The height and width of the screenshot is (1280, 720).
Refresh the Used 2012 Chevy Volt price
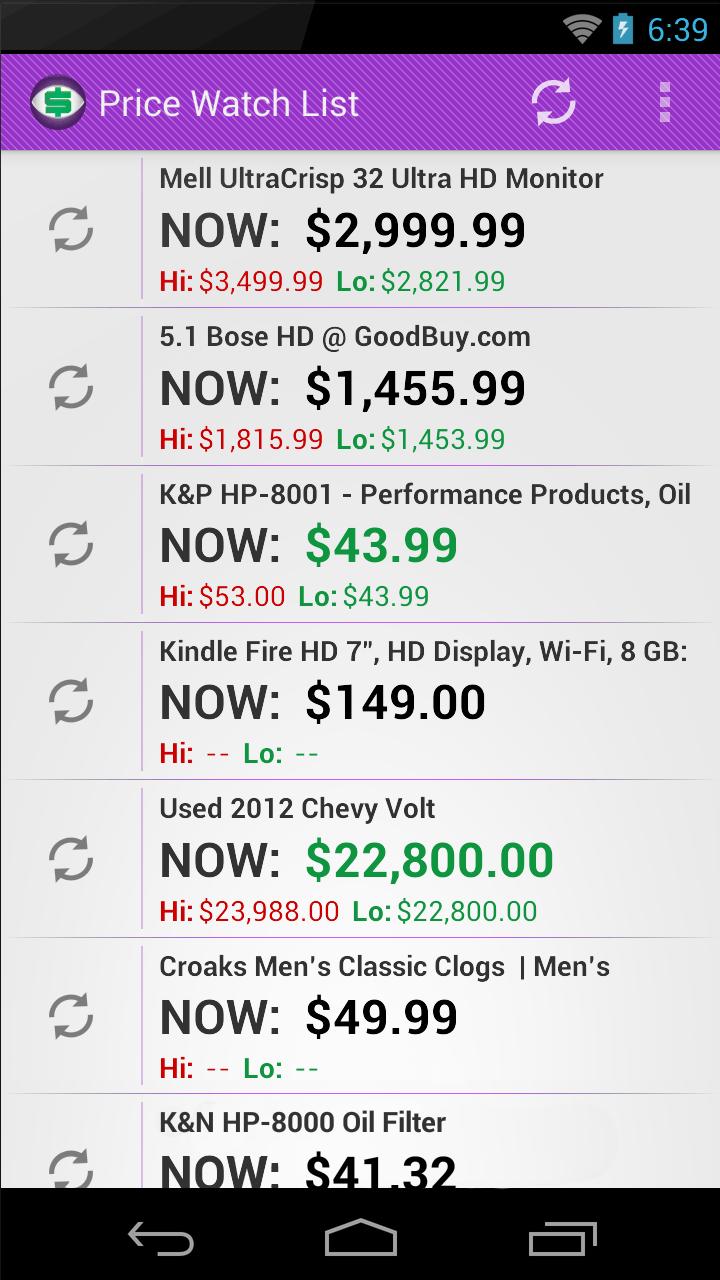(x=71, y=858)
